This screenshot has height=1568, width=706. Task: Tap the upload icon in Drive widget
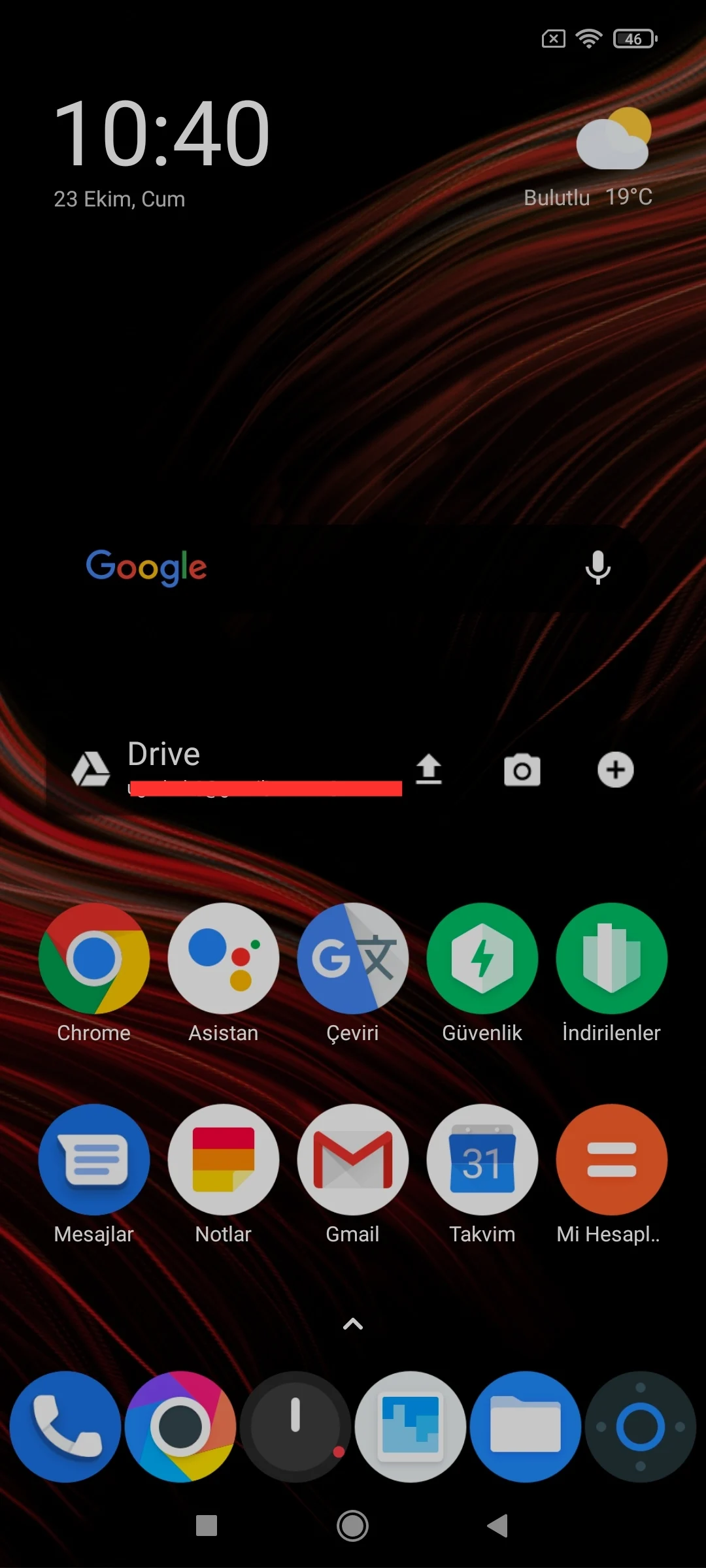click(x=429, y=769)
